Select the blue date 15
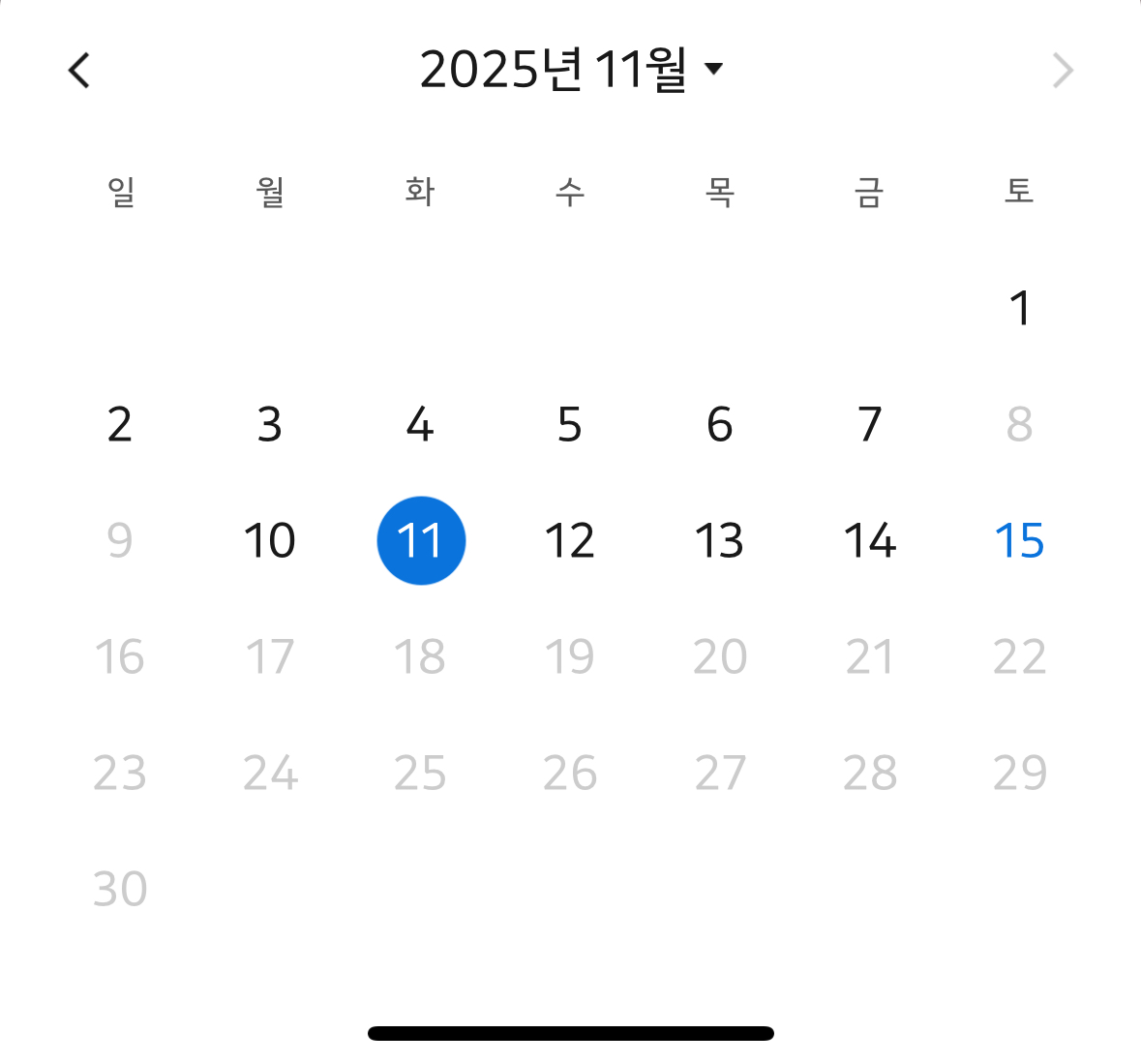1141x1064 pixels. (x=1019, y=541)
